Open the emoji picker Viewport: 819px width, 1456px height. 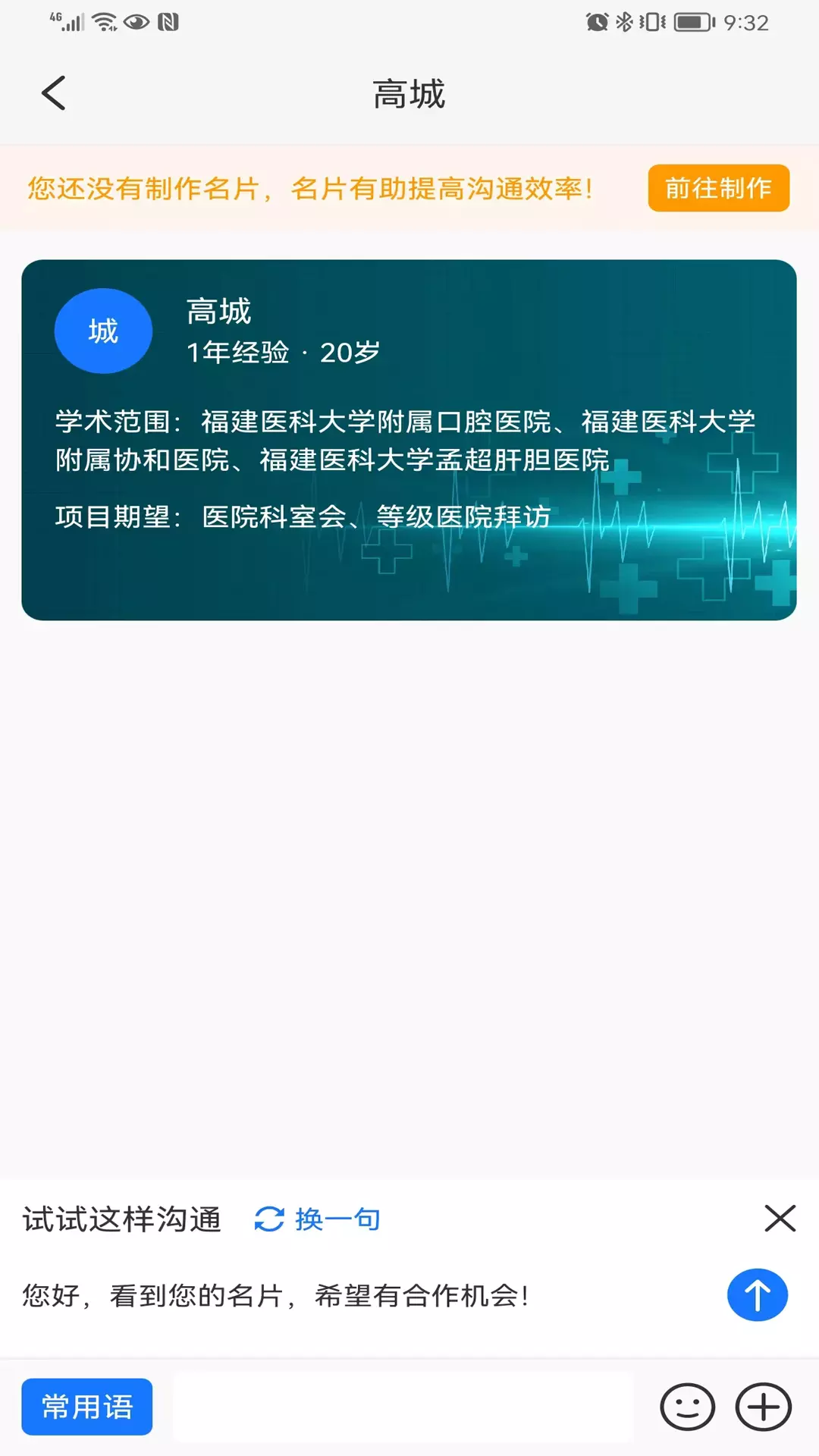[687, 1407]
